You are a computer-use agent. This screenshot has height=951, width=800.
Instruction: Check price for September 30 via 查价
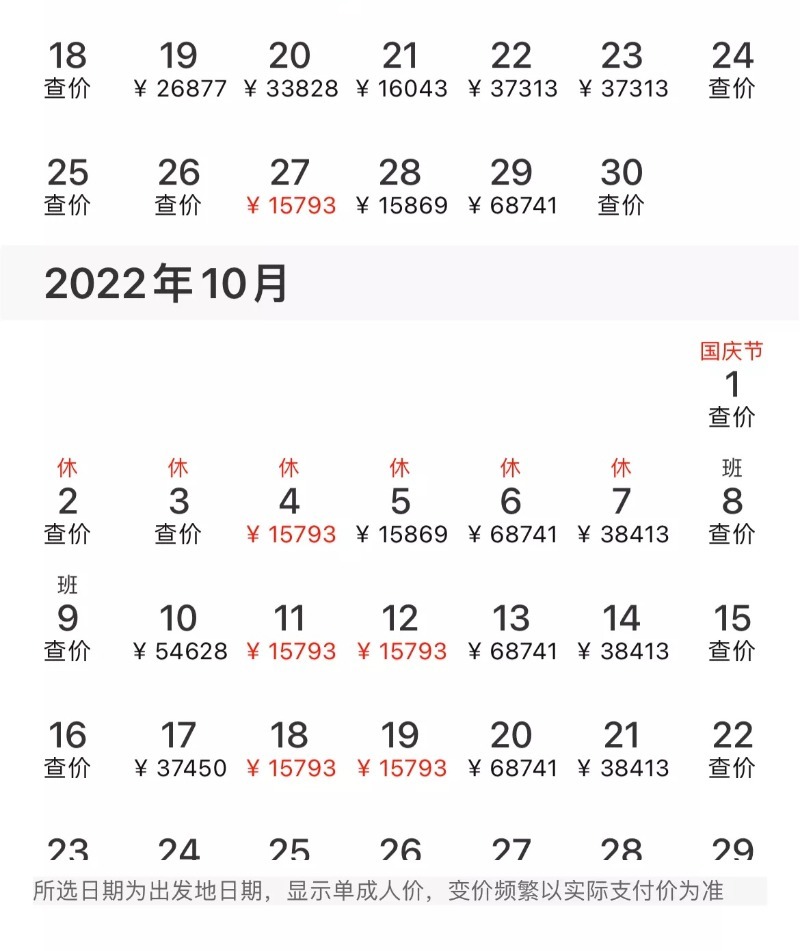tap(623, 188)
